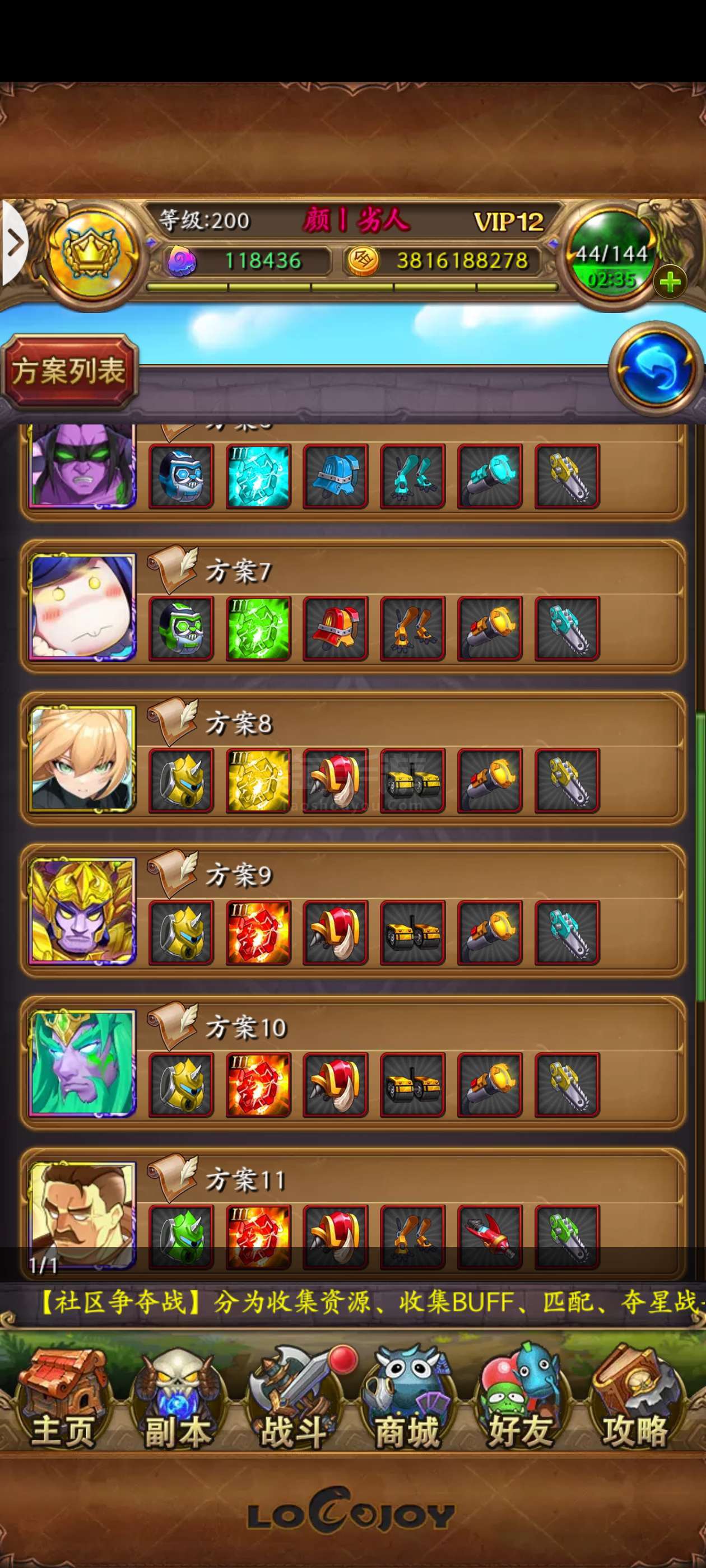
Task: Choose the 方案10 green-haired hero portrait
Action: click(x=83, y=1063)
